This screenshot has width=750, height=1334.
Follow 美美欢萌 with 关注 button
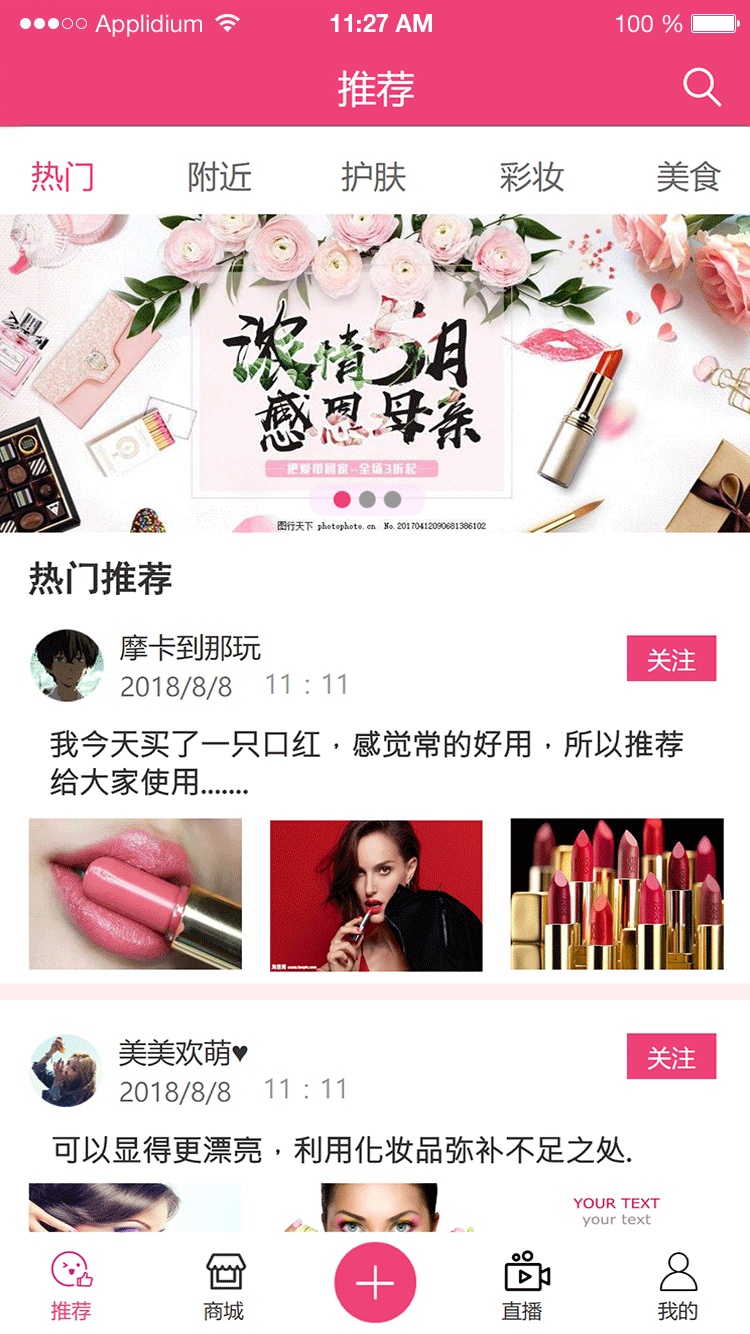pos(671,1057)
